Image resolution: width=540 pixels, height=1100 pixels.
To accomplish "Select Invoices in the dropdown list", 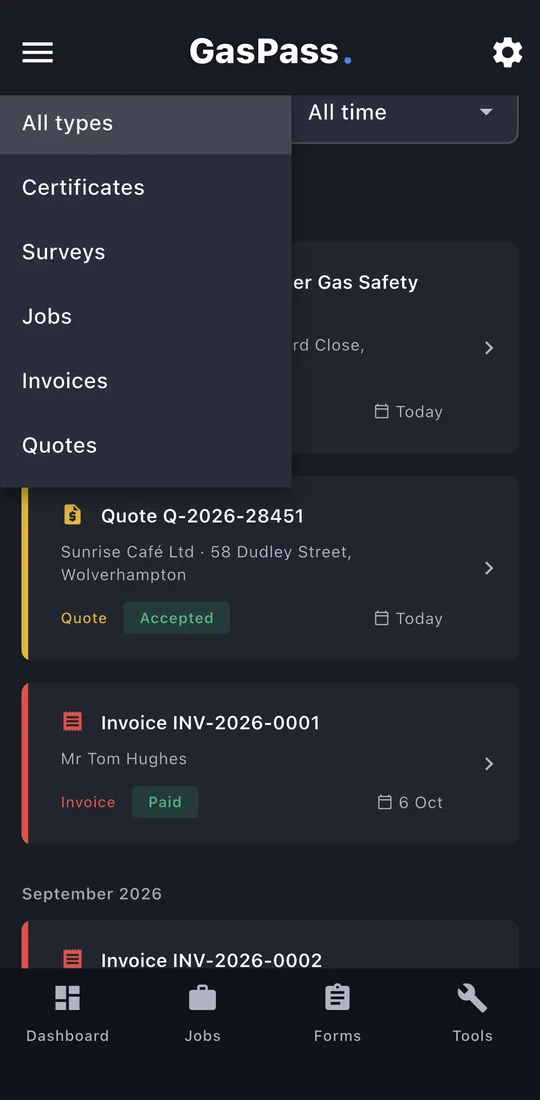I will (x=146, y=381).
